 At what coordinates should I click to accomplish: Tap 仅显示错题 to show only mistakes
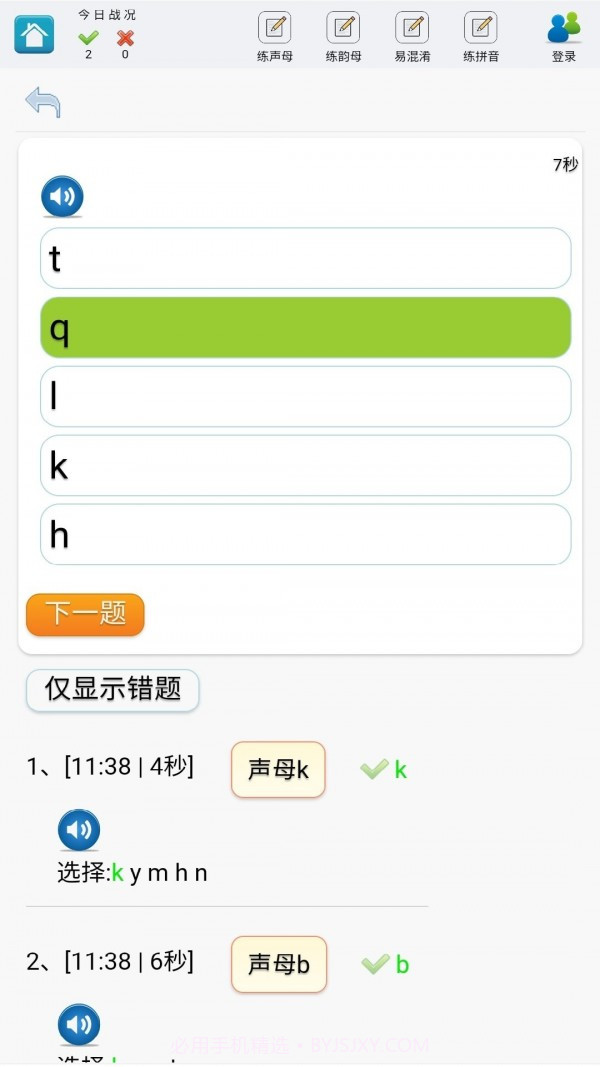click(x=113, y=690)
